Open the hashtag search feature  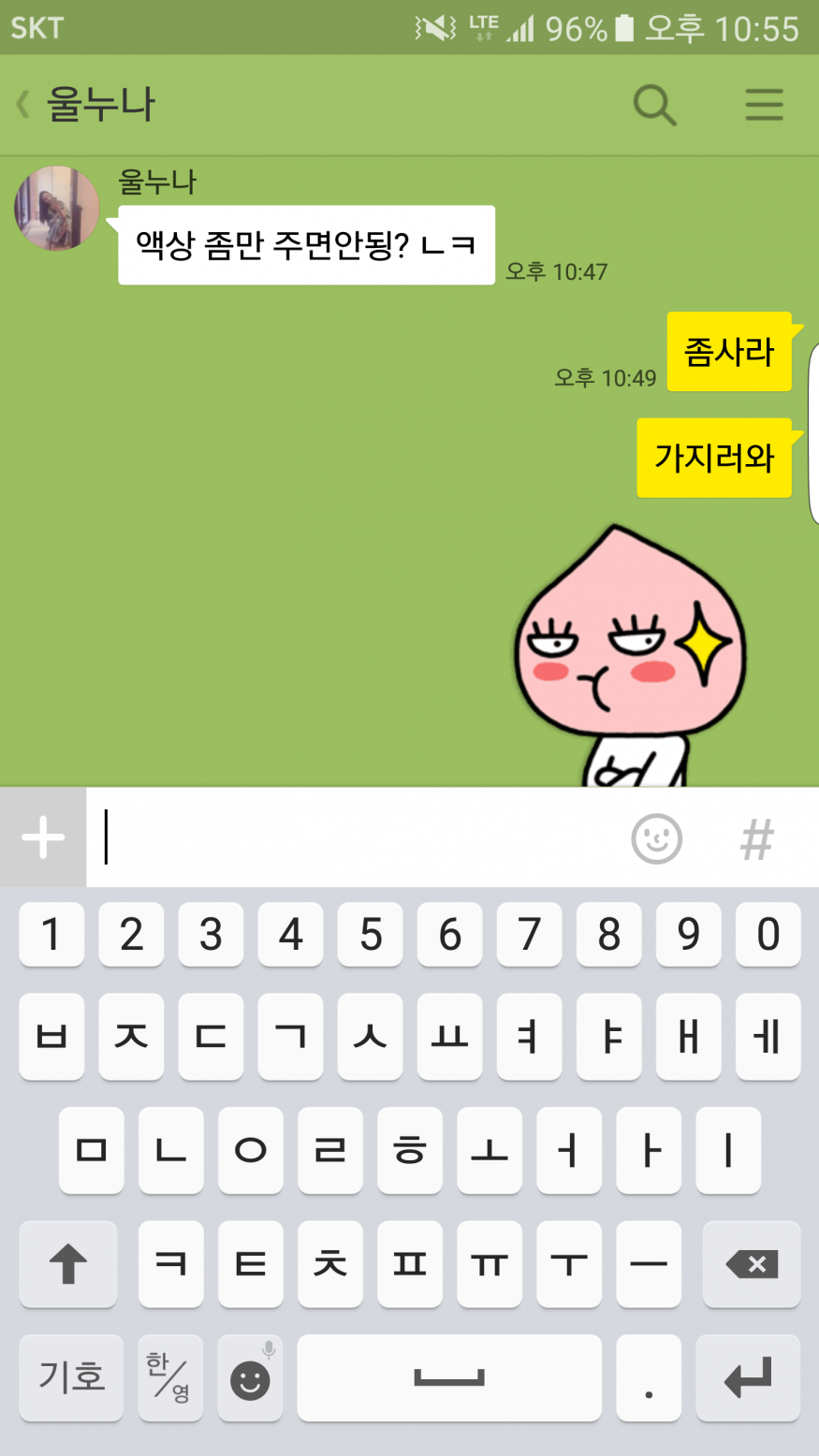756,838
